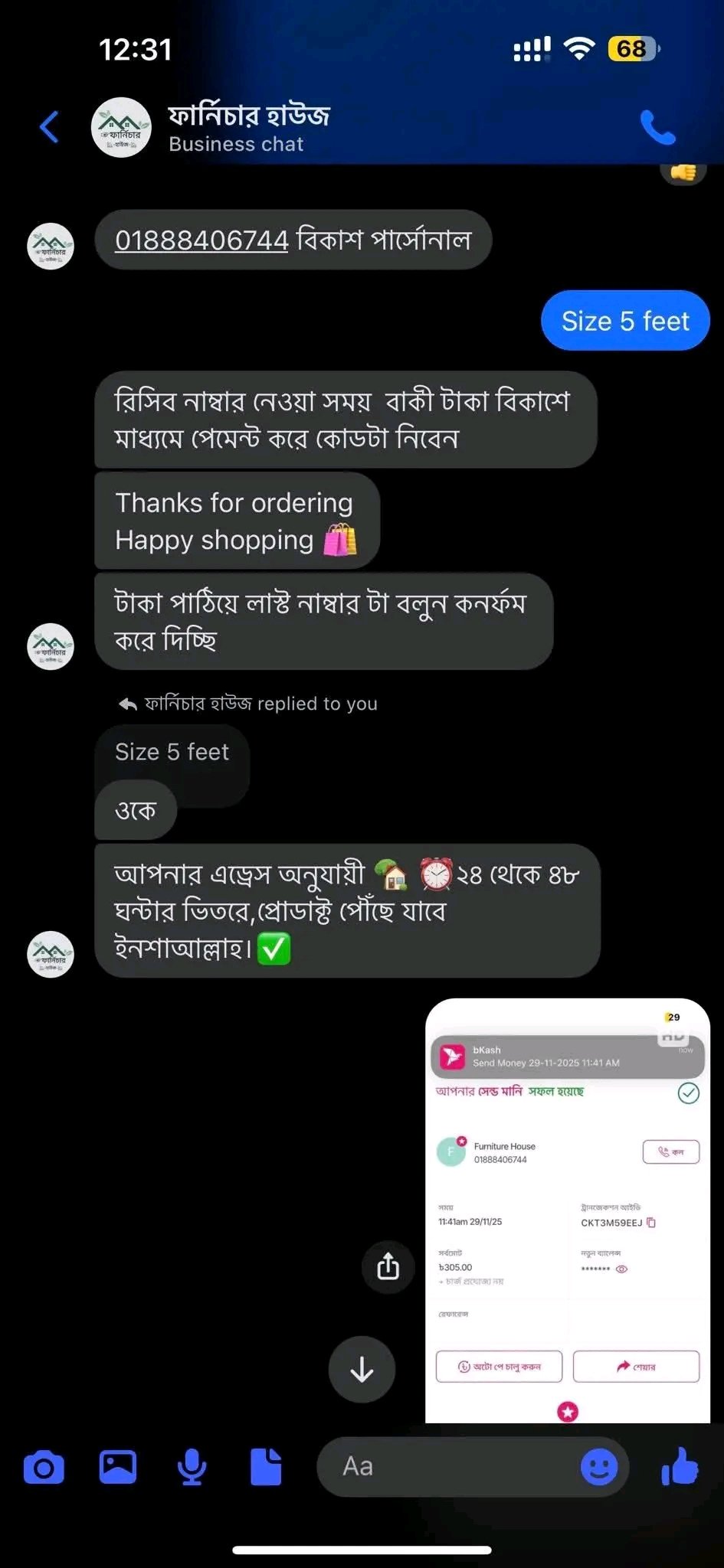724x1568 pixels.
Task: Open ফার্নিচার হাউজ business profile header
Action: [248, 127]
